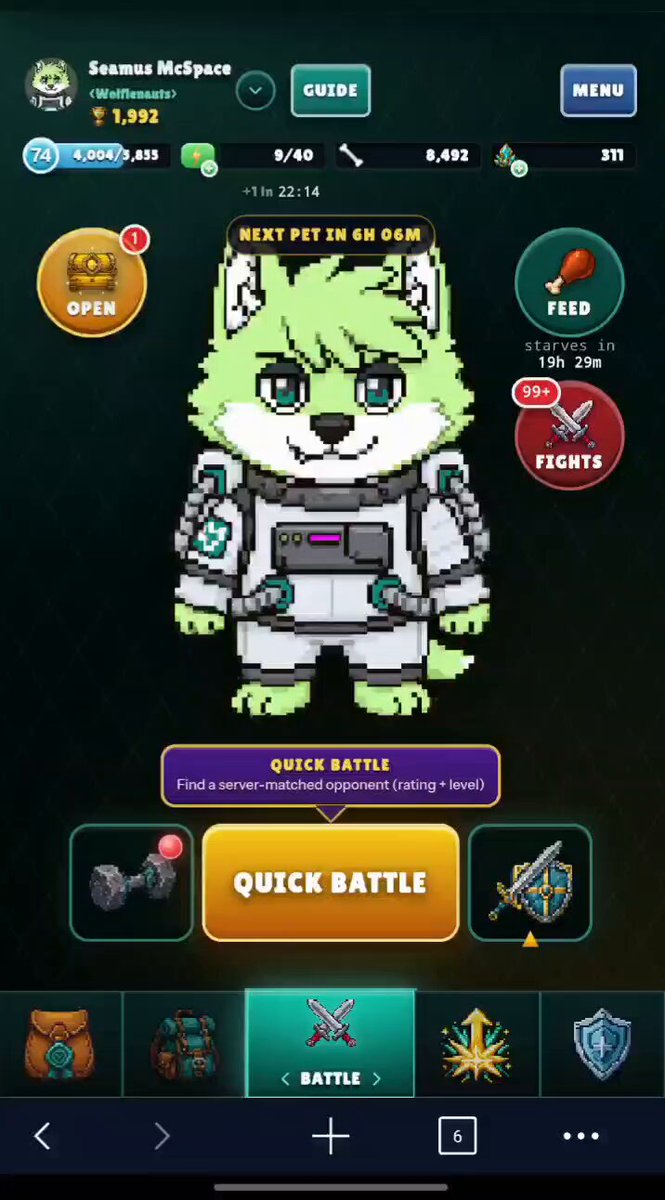Switch to the blue shield tab
This screenshot has width=665, height=1200.
pyautogui.click(x=602, y=1044)
